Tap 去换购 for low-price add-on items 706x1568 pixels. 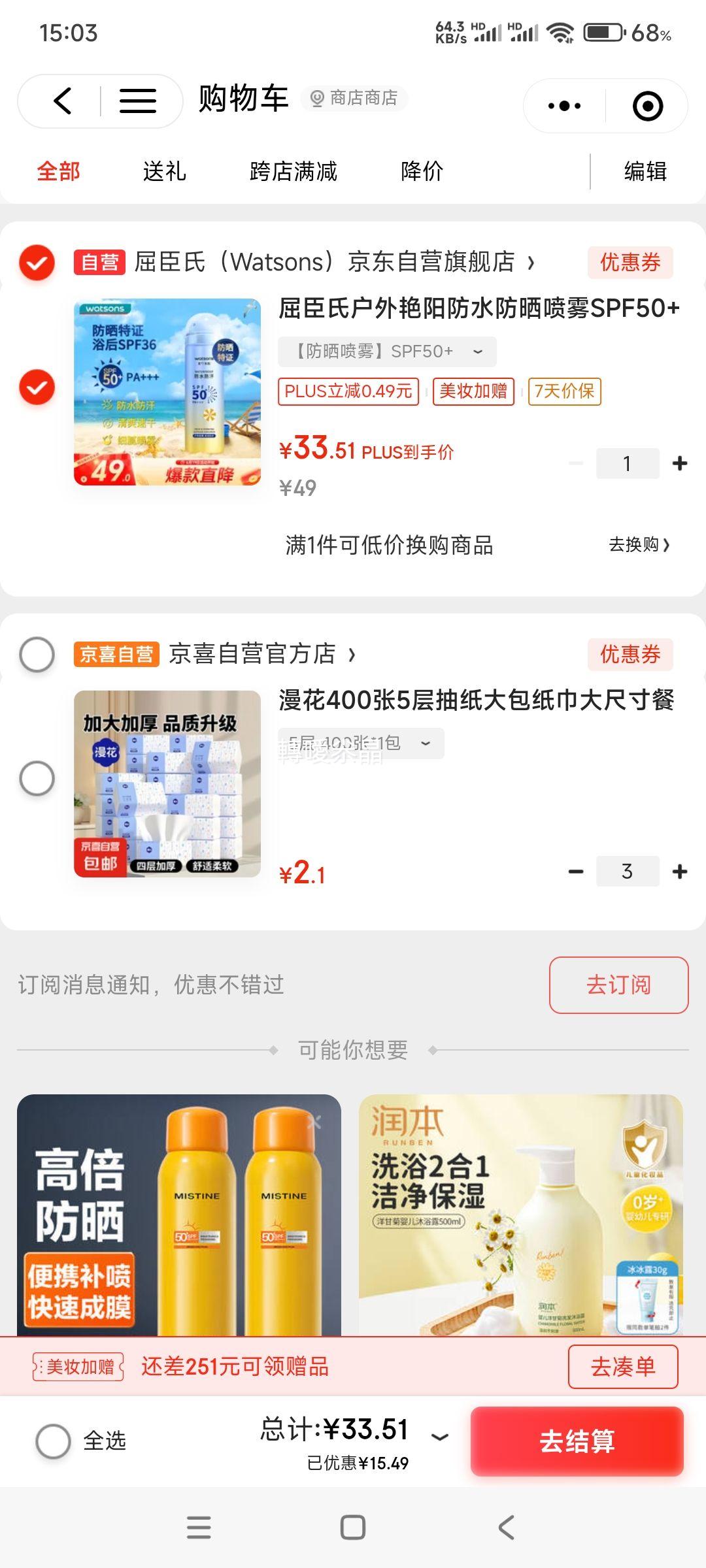coord(639,545)
